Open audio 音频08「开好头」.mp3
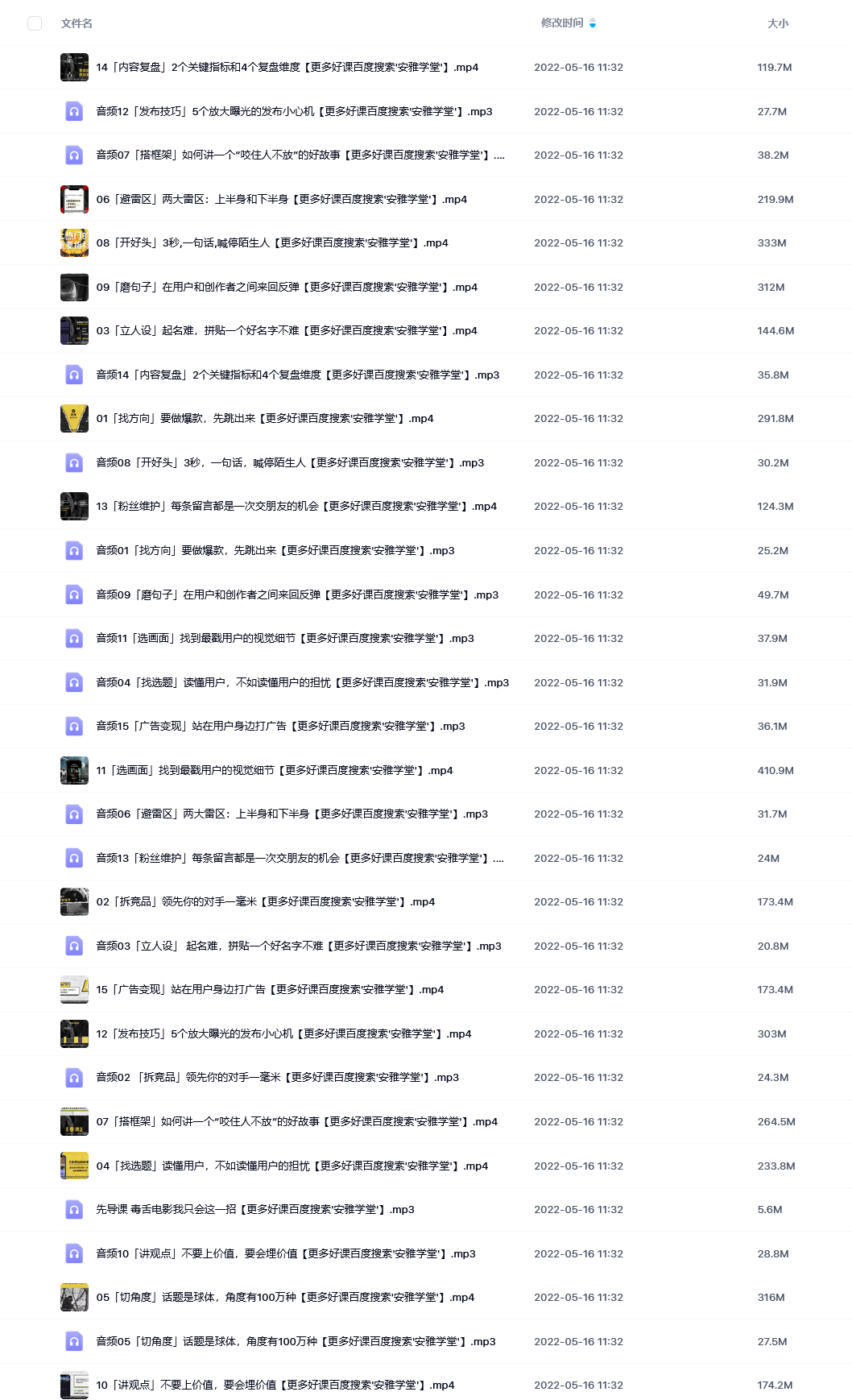 [x=290, y=462]
